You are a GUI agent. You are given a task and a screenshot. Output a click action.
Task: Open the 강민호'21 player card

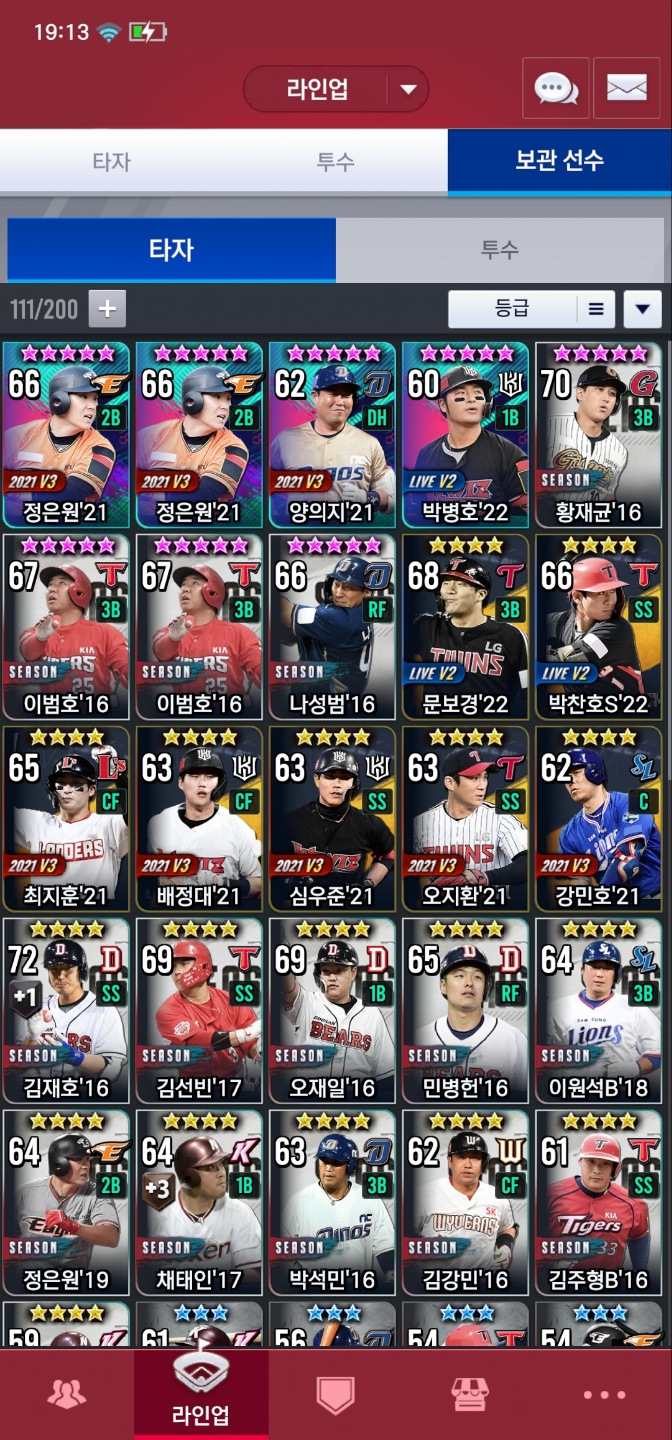pos(598,819)
